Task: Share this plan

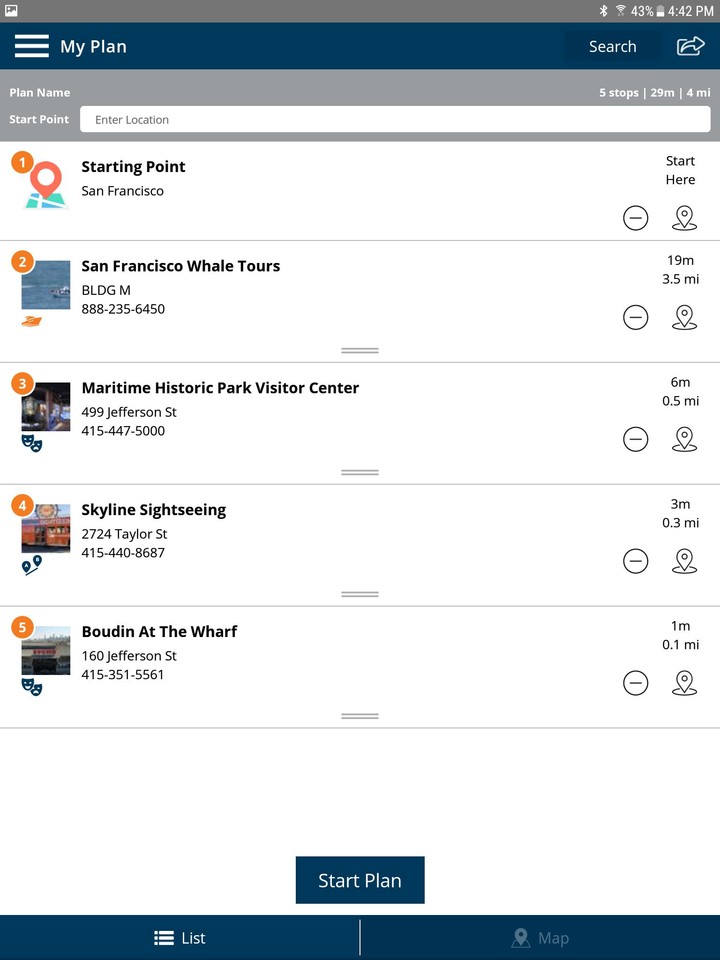Action: click(690, 46)
